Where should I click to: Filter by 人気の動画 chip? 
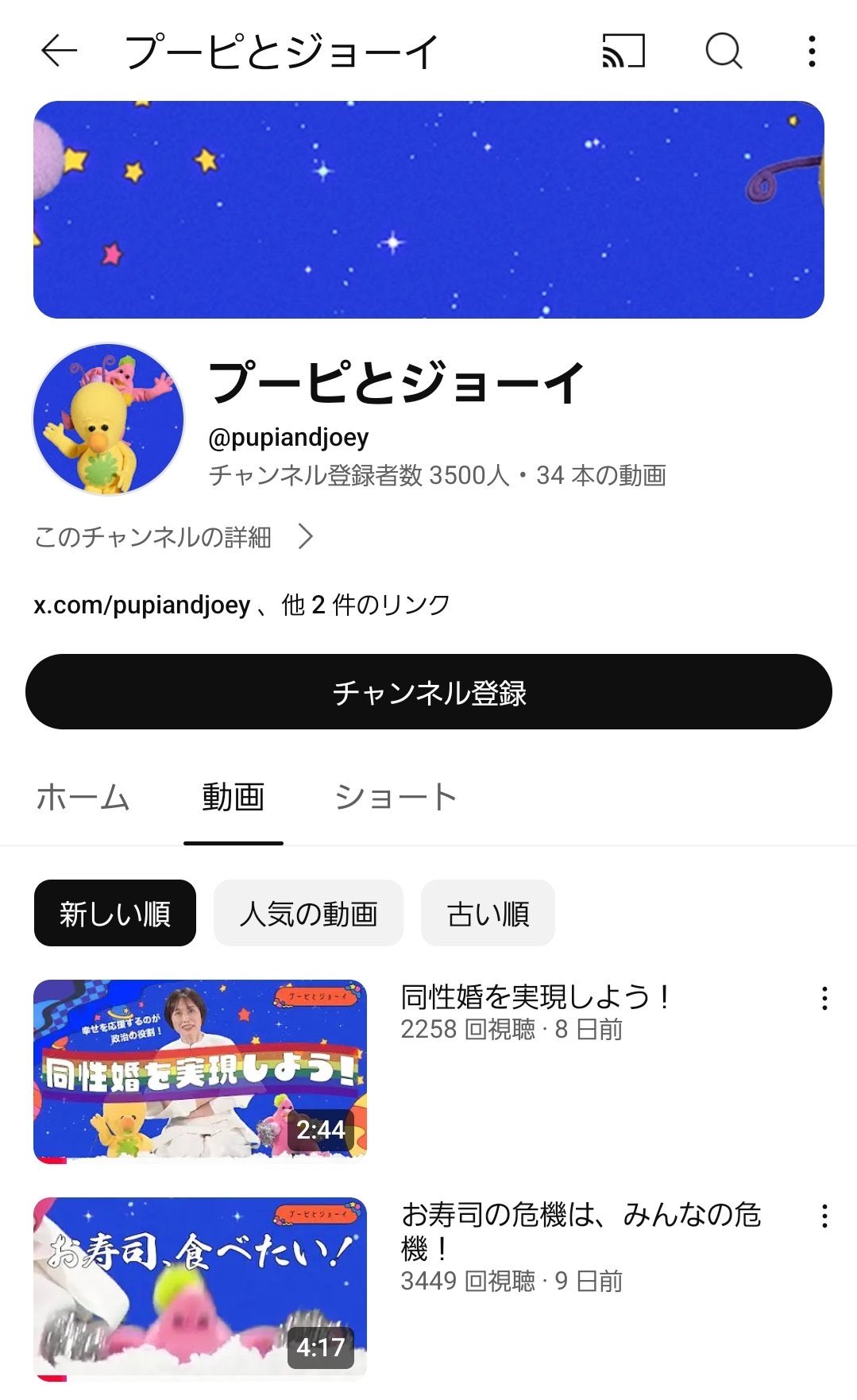tap(308, 914)
